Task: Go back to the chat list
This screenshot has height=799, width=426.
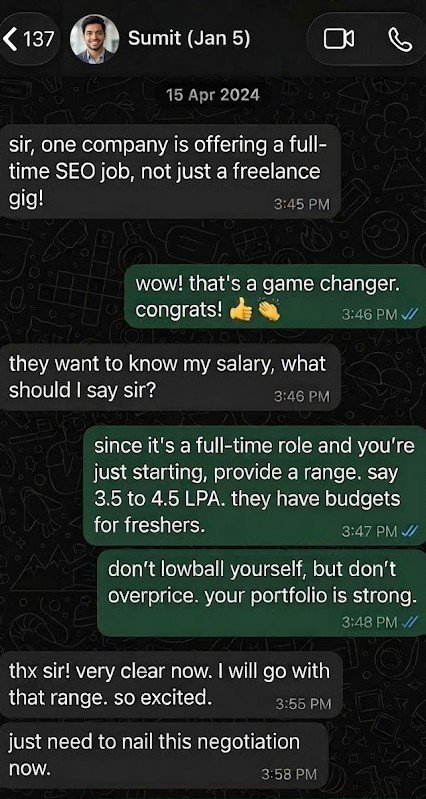Action: pos(29,39)
